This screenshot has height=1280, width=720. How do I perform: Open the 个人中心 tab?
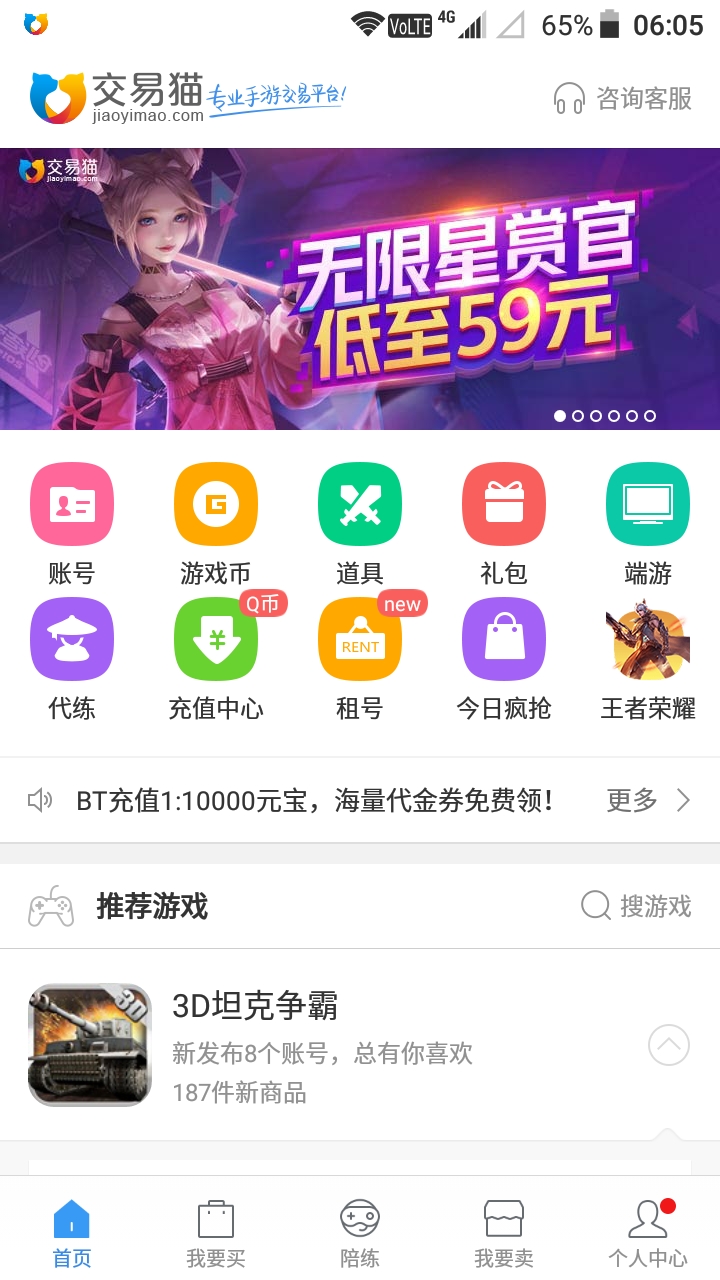[x=648, y=1235]
